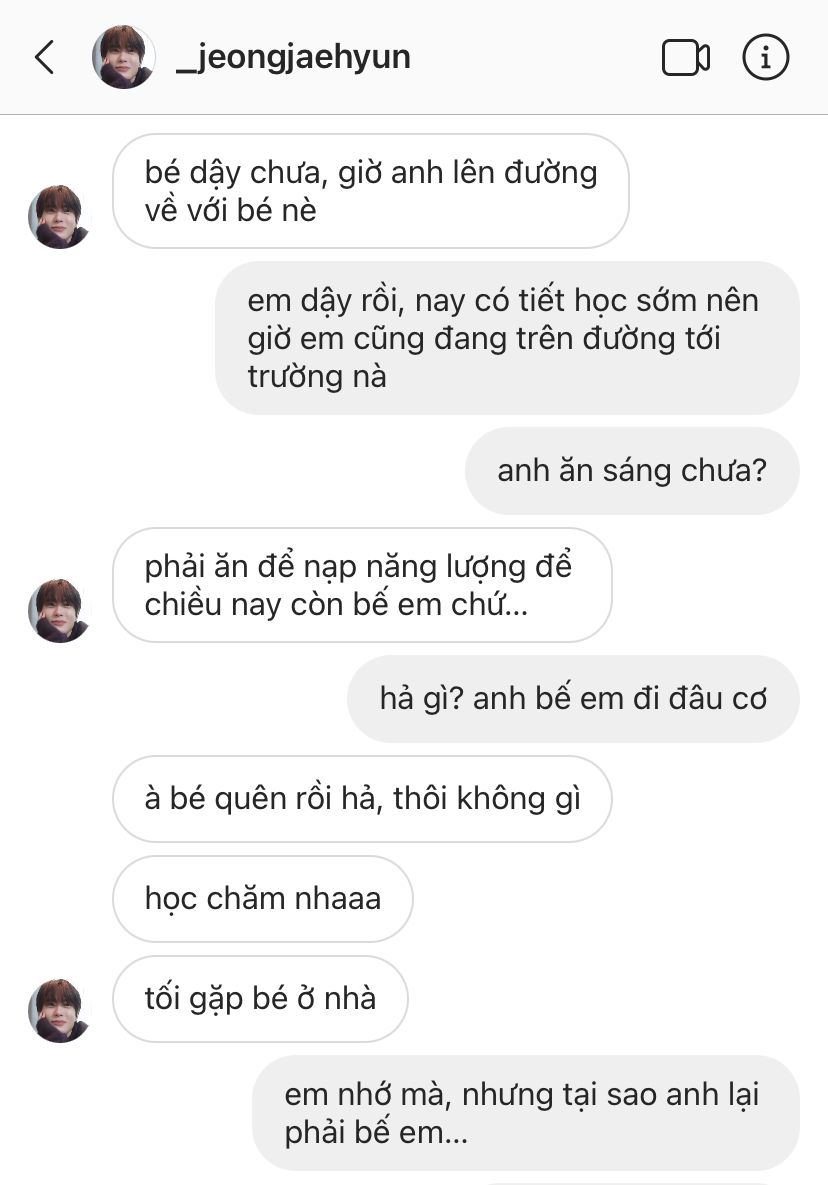Go back to the inbox list
Screen dimensions: 828x1185
[44, 58]
